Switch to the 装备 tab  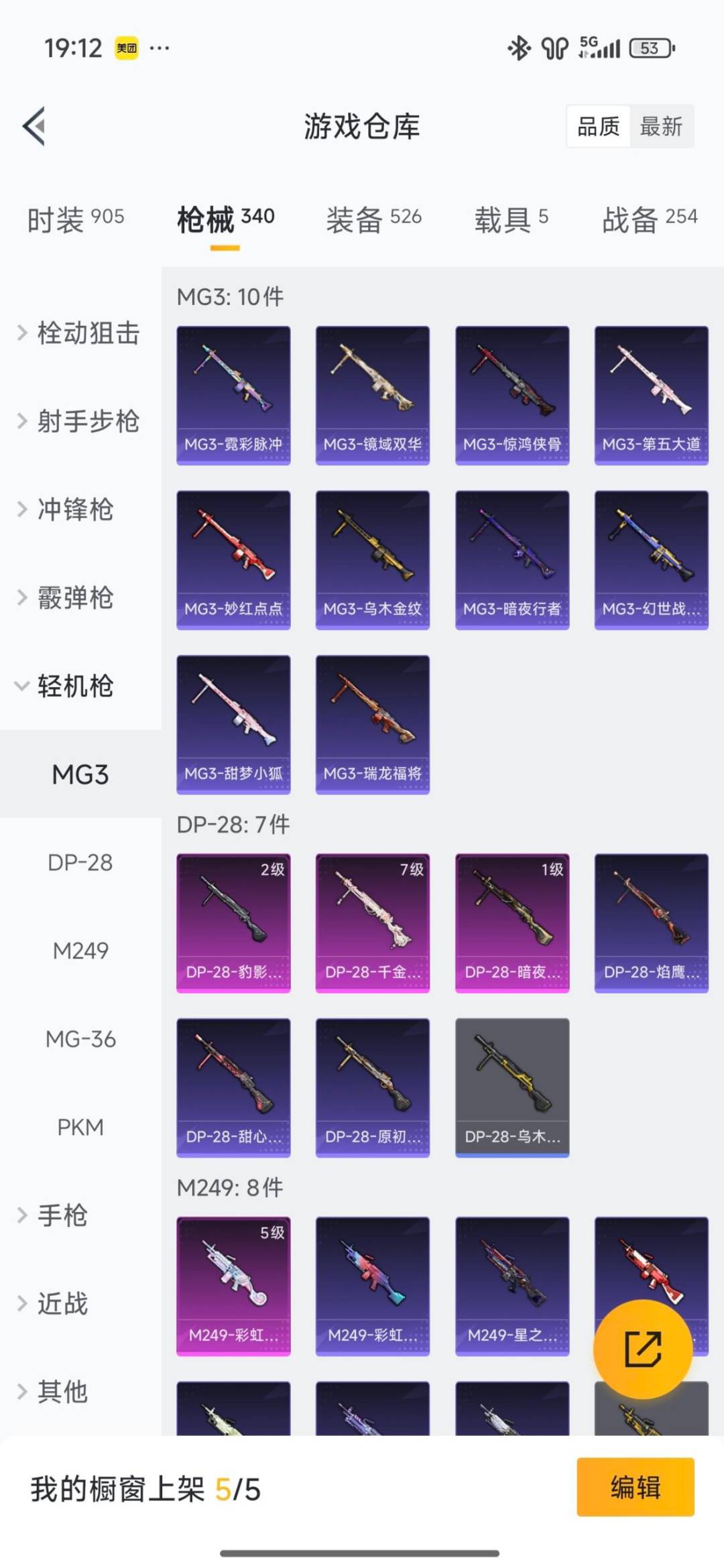(374, 218)
